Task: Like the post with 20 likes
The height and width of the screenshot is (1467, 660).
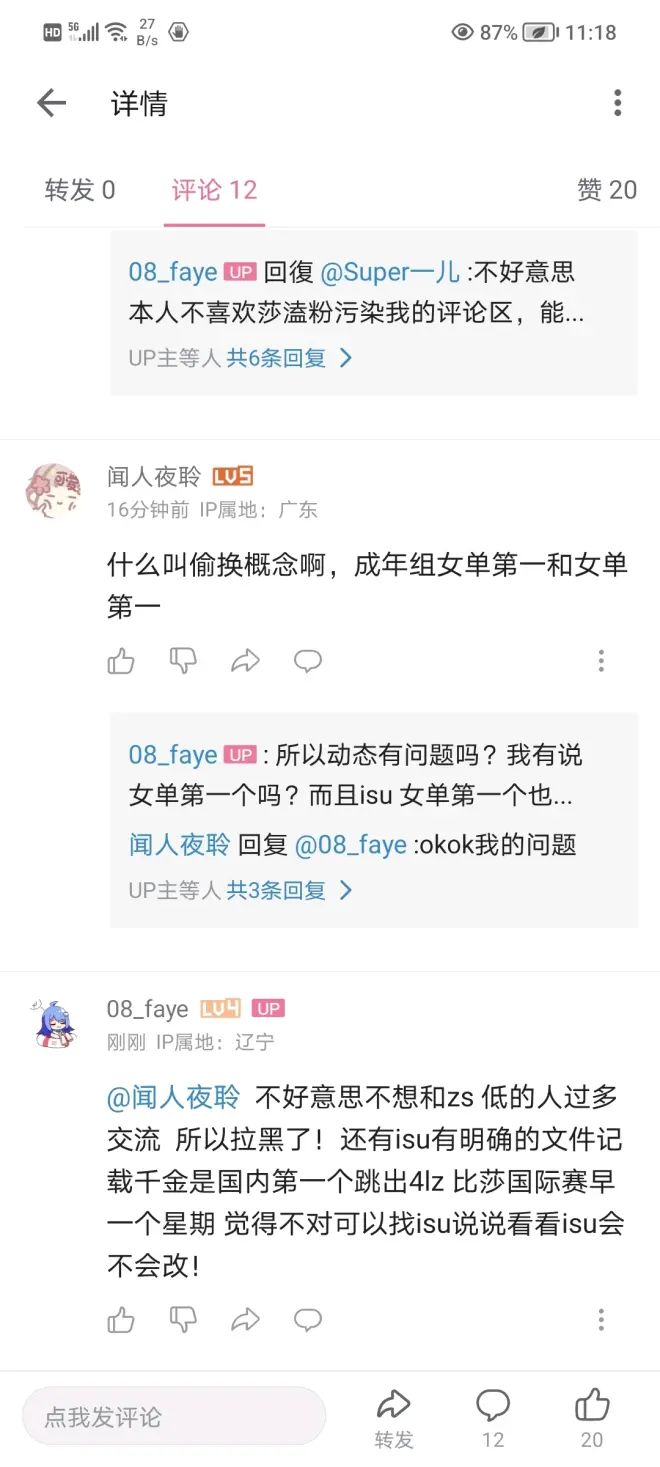Action: click(x=592, y=1417)
